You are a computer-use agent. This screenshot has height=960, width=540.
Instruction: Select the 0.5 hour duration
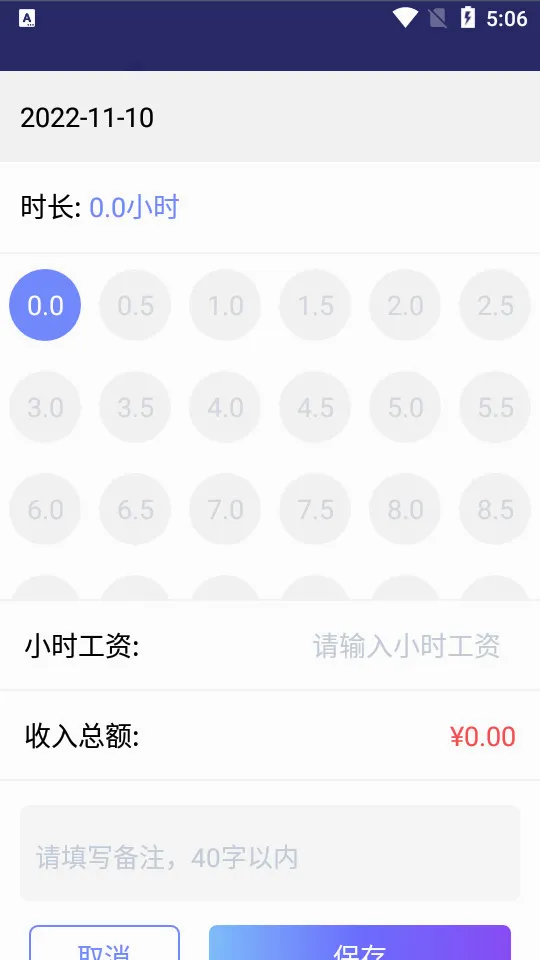tap(135, 305)
